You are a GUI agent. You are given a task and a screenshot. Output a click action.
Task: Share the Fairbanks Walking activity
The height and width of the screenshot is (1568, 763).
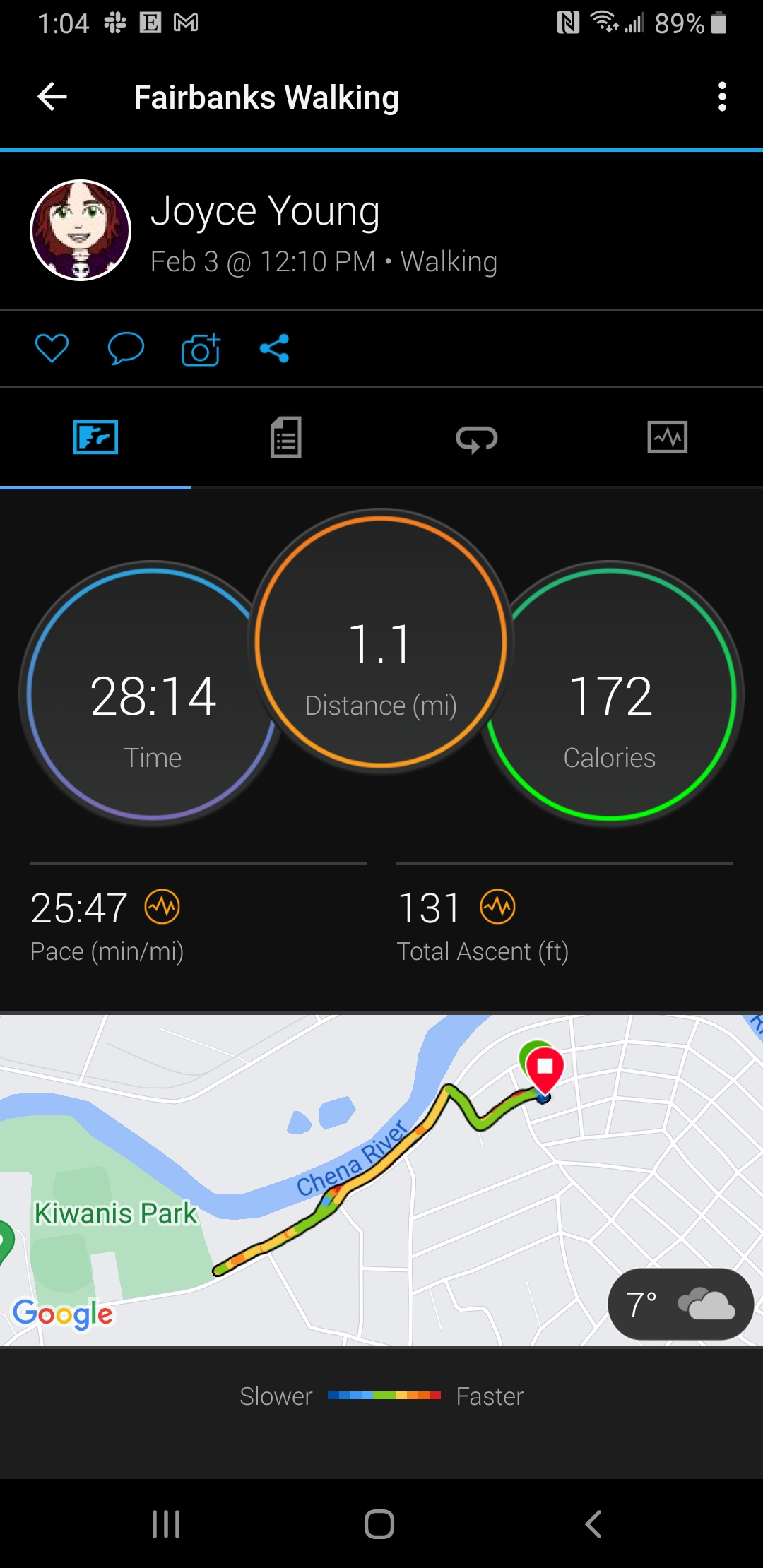point(274,348)
